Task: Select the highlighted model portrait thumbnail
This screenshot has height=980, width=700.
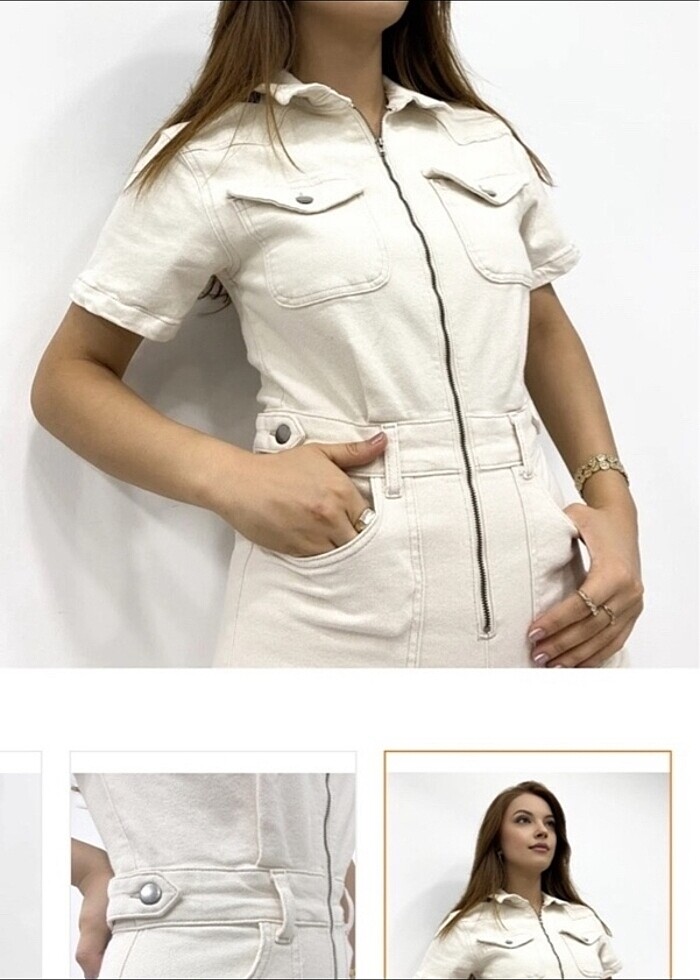Action: 527,866
